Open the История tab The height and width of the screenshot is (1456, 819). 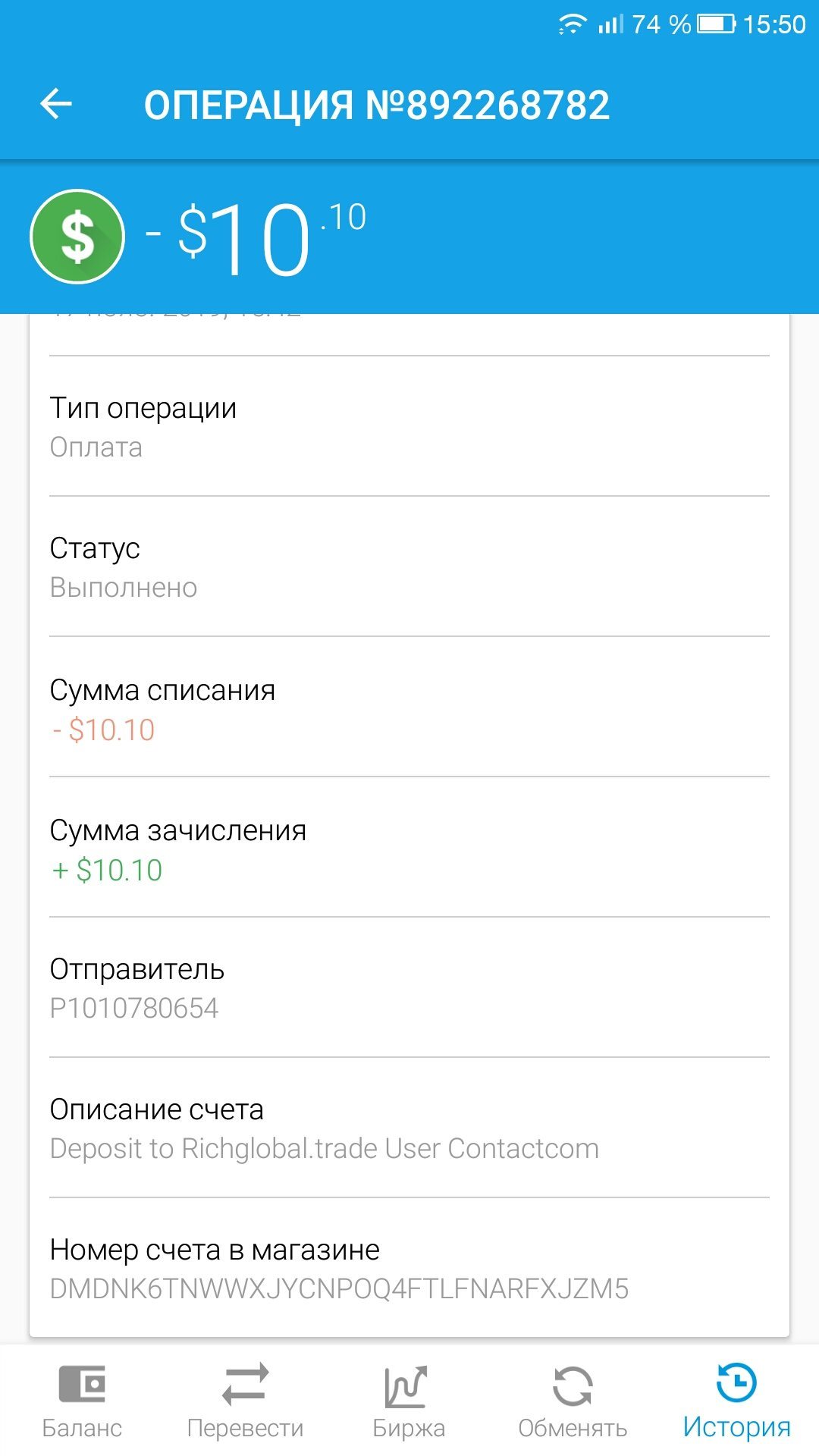(x=736, y=1401)
